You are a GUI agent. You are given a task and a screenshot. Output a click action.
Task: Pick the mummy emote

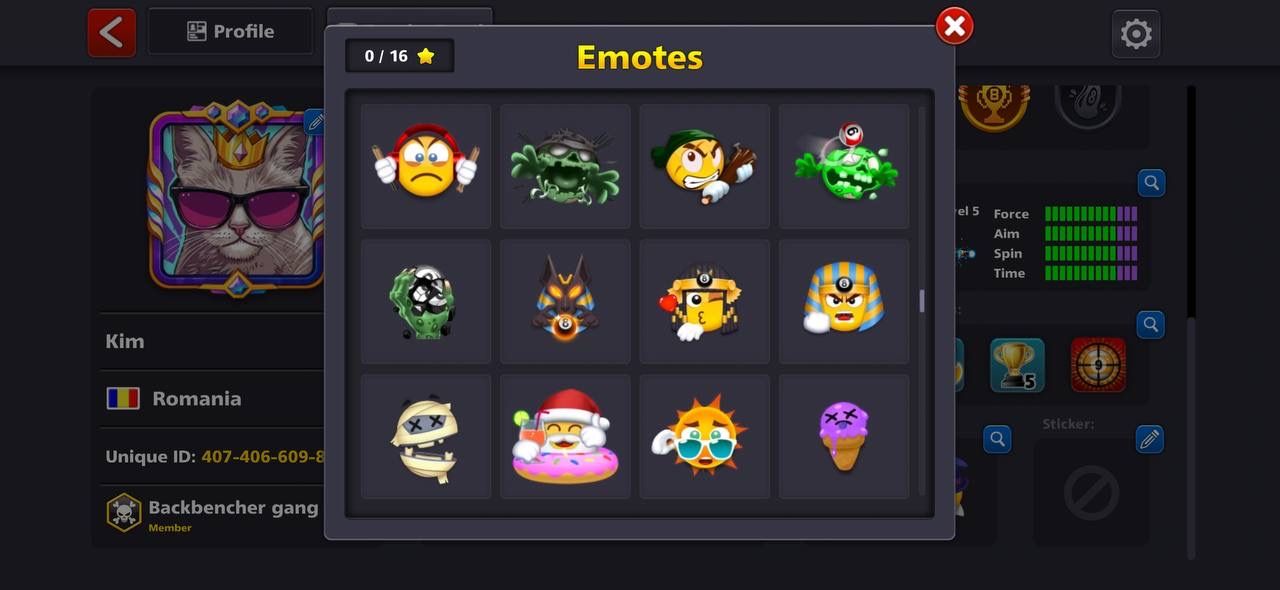click(426, 437)
